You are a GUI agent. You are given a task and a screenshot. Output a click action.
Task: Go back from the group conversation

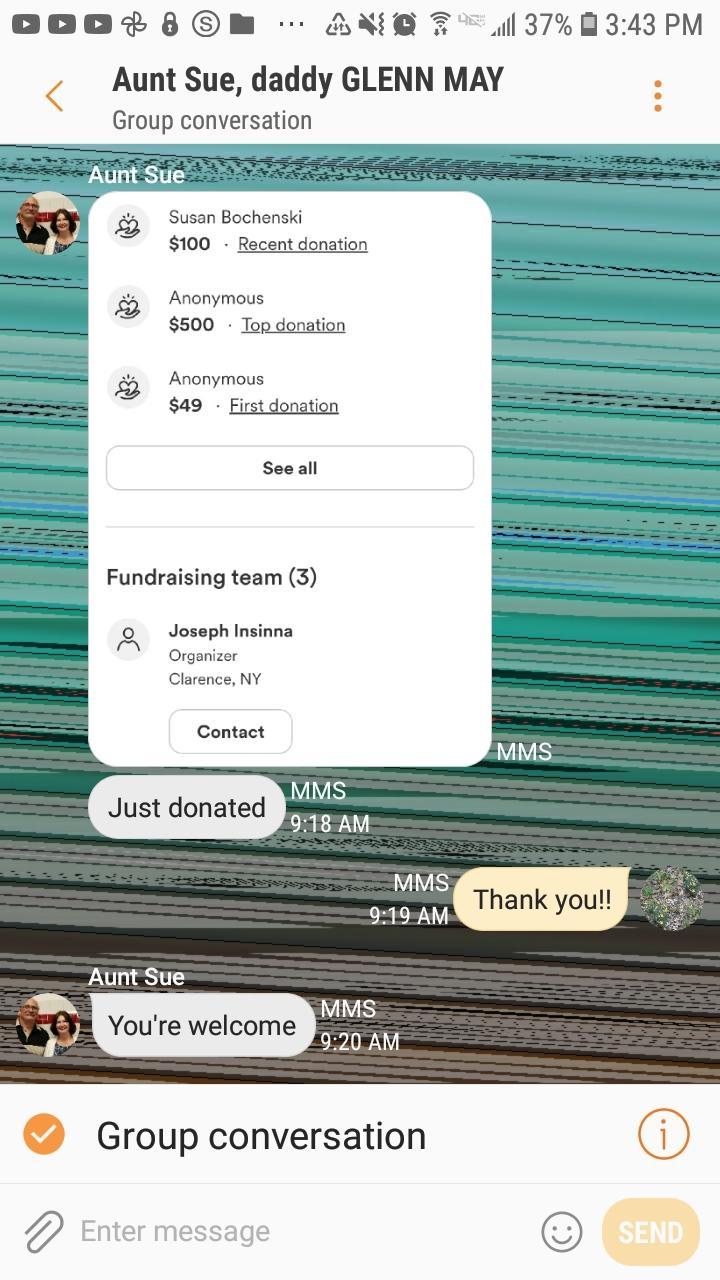point(54,97)
